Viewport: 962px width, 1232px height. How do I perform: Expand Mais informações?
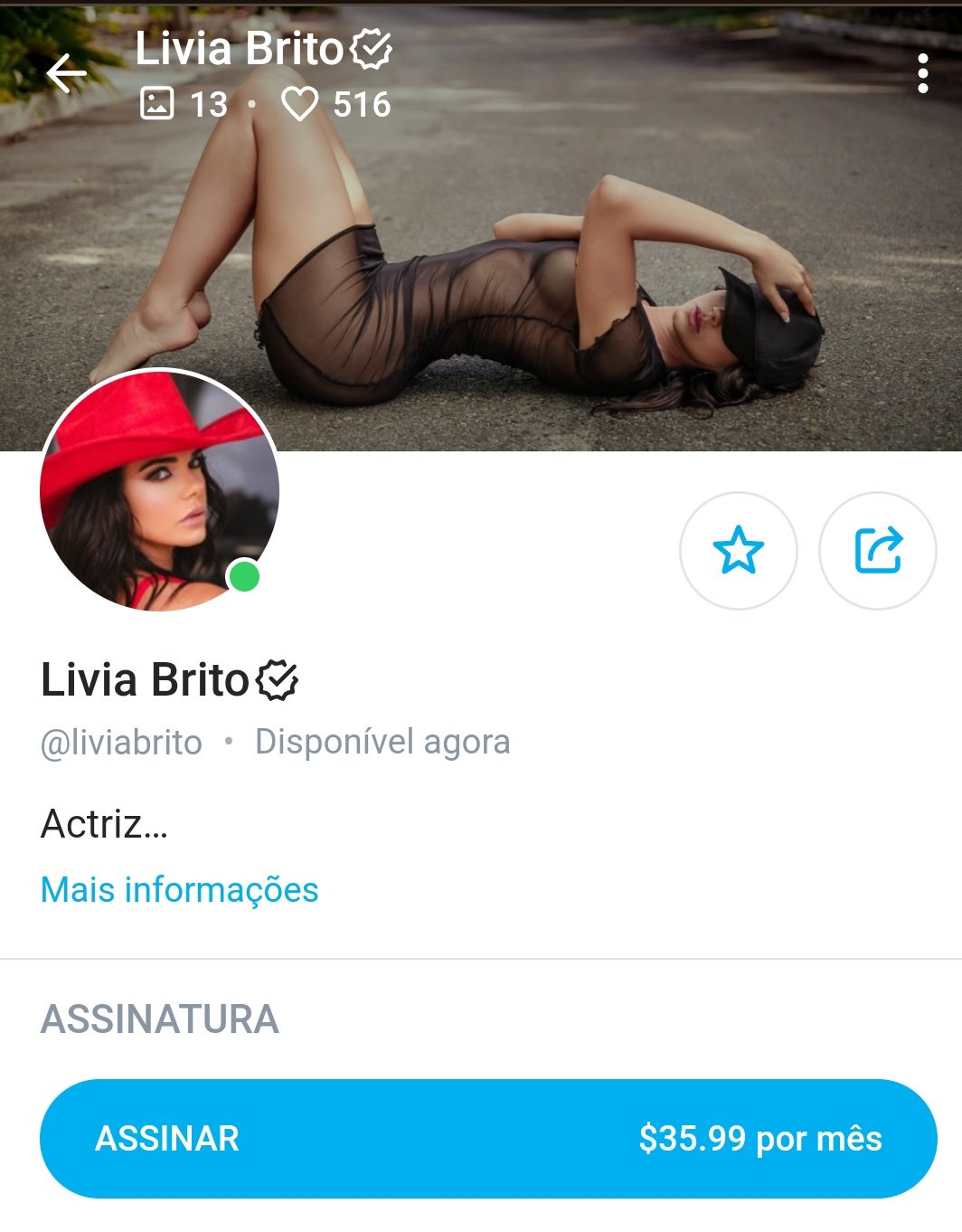pos(179,890)
